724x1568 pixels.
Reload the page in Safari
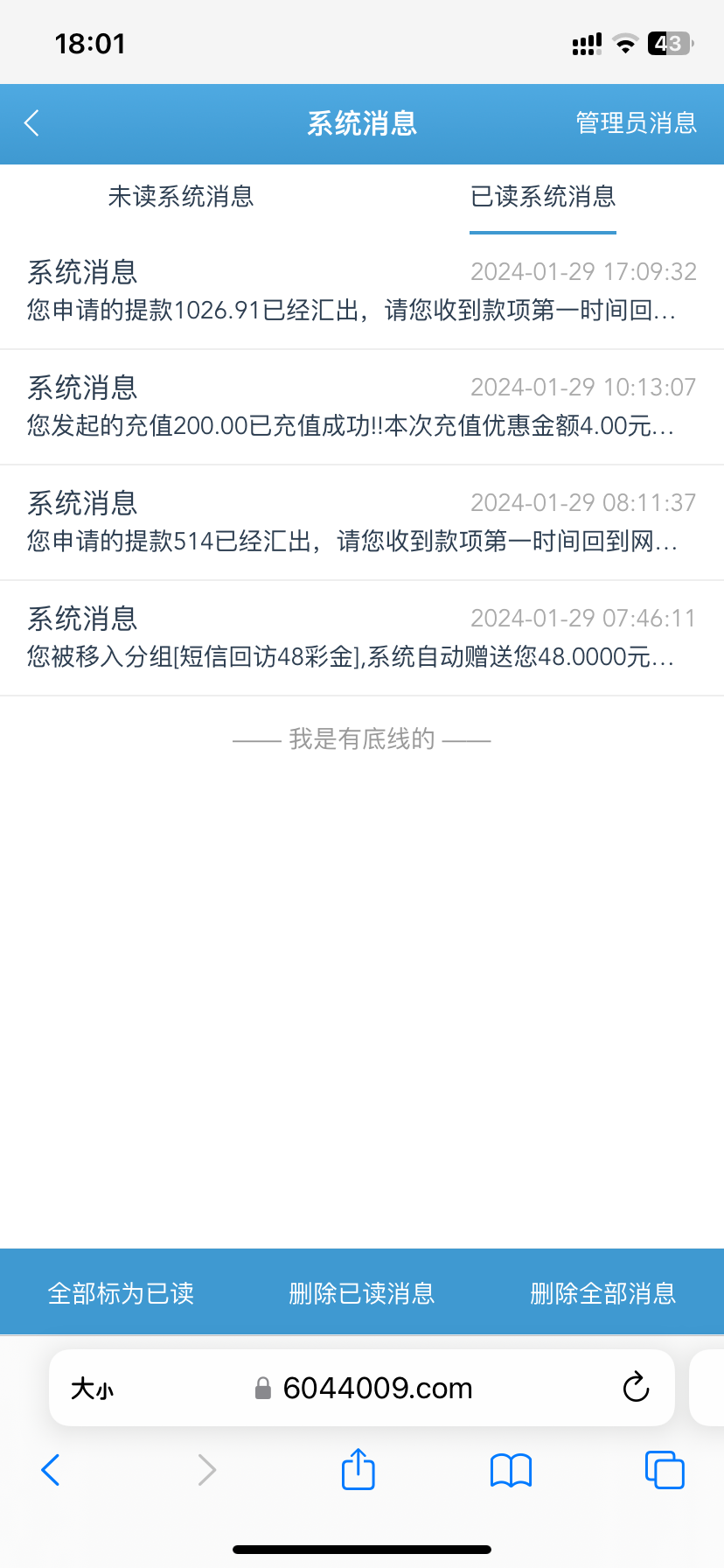click(x=636, y=1387)
